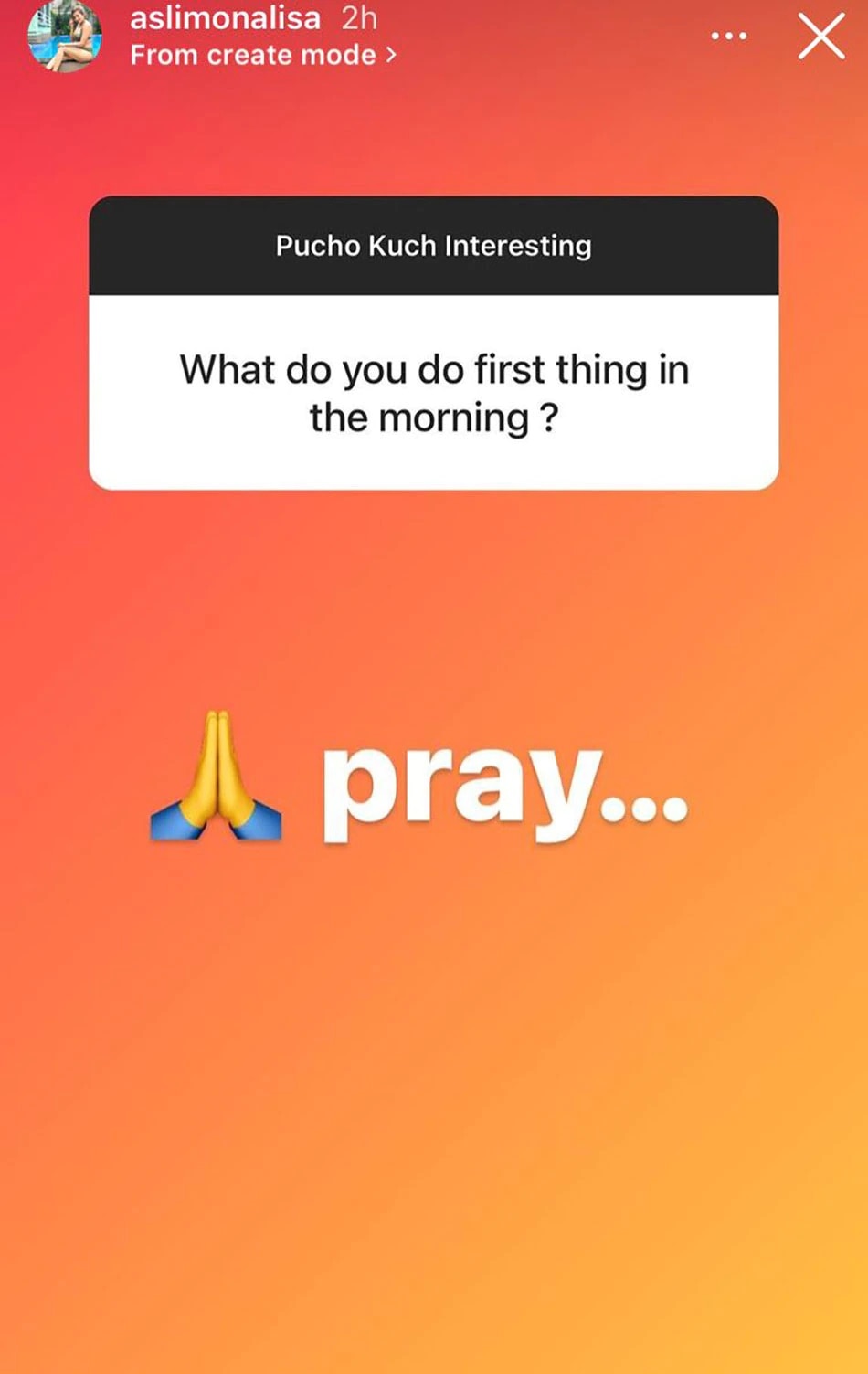Click the chevron beside 'From create mode'
868x1374 pixels.
[391, 55]
